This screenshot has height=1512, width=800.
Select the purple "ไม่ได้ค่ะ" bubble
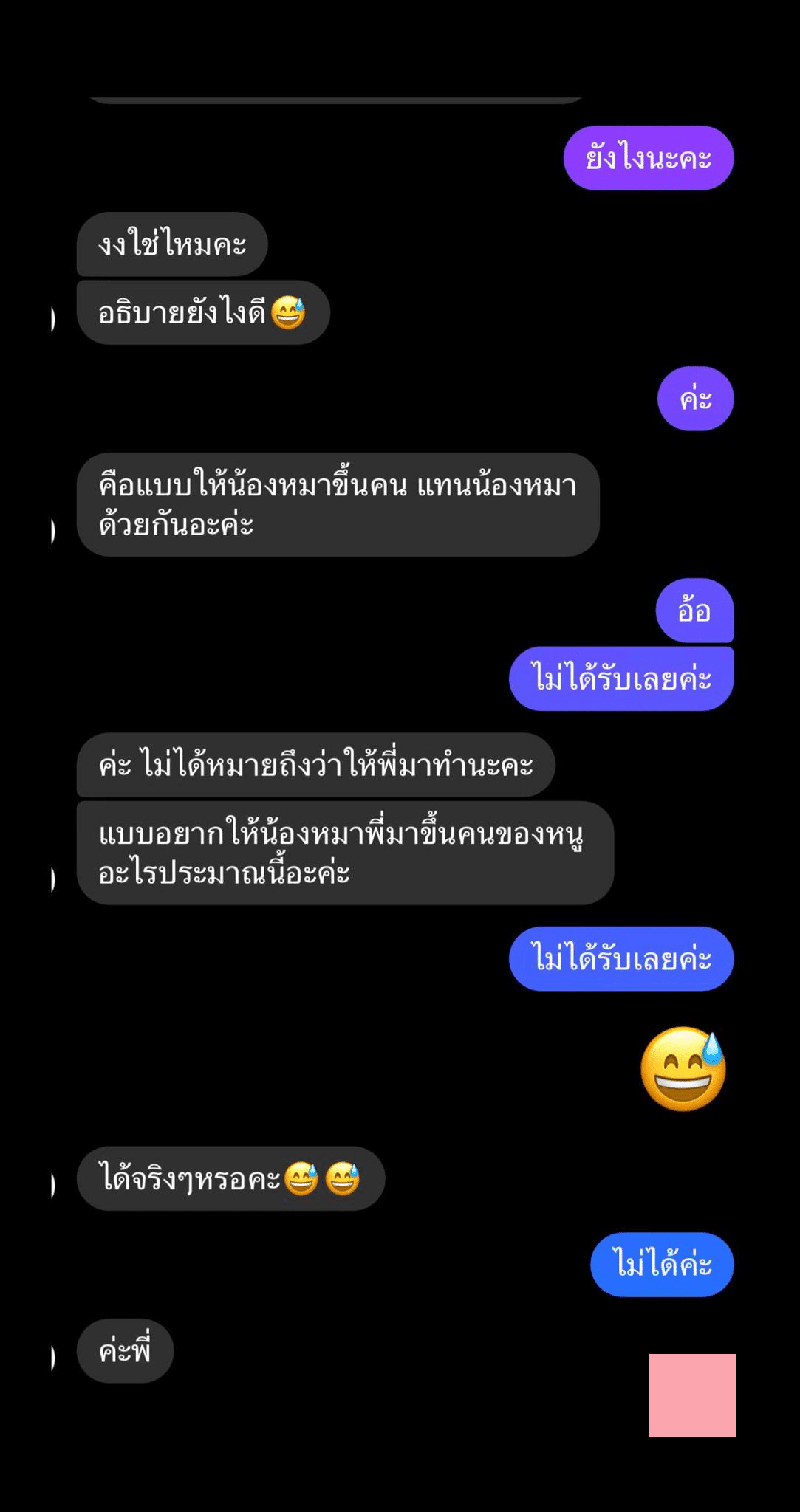click(660, 1265)
